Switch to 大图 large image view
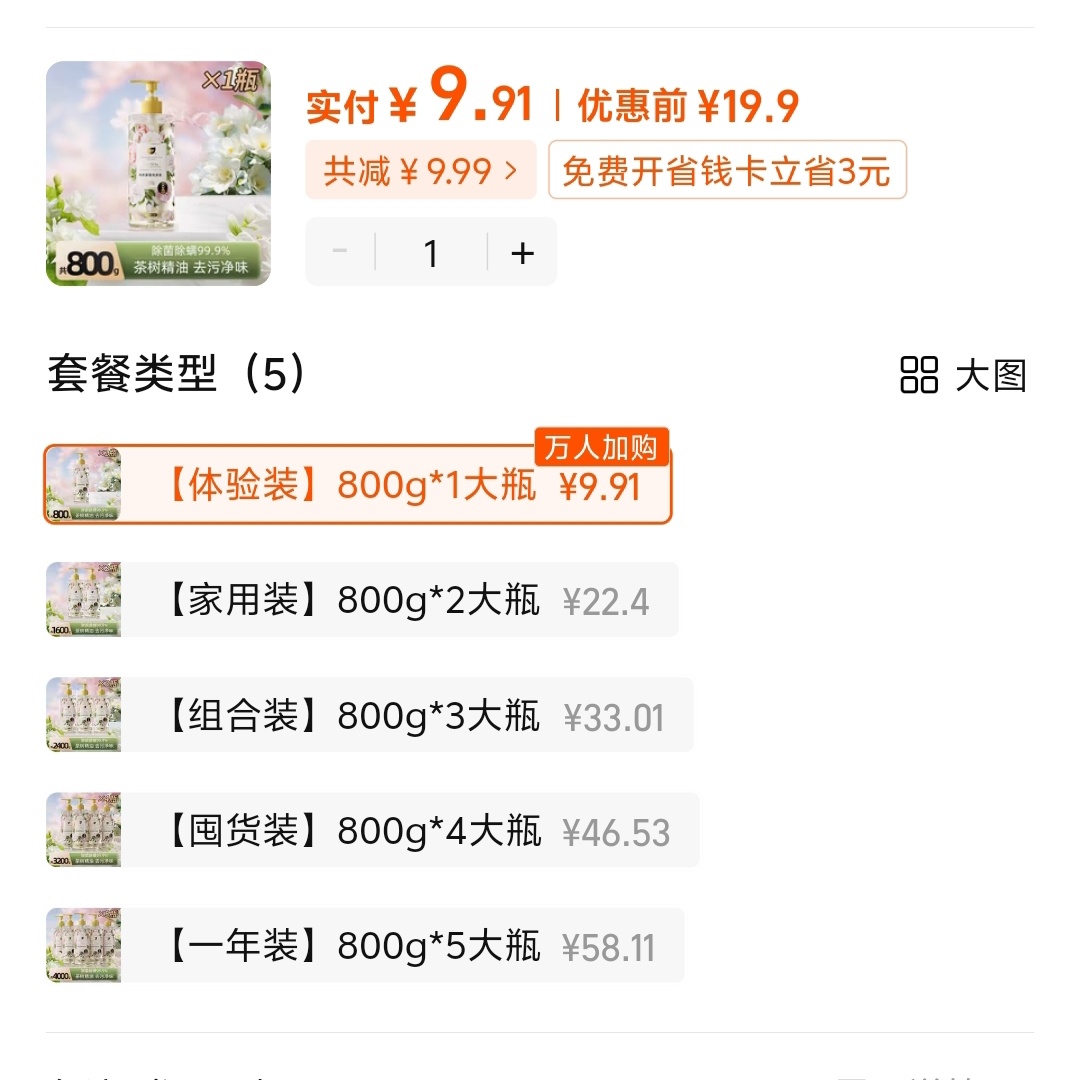The height and width of the screenshot is (1080, 1080). (x=963, y=376)
